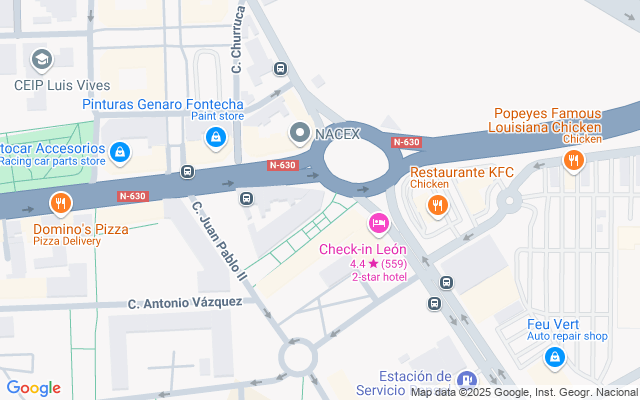Screen dimensions: 640x400
Task: Select the Restaurante KFC marker
Action: pyautogui.click(x=437, y=206)
